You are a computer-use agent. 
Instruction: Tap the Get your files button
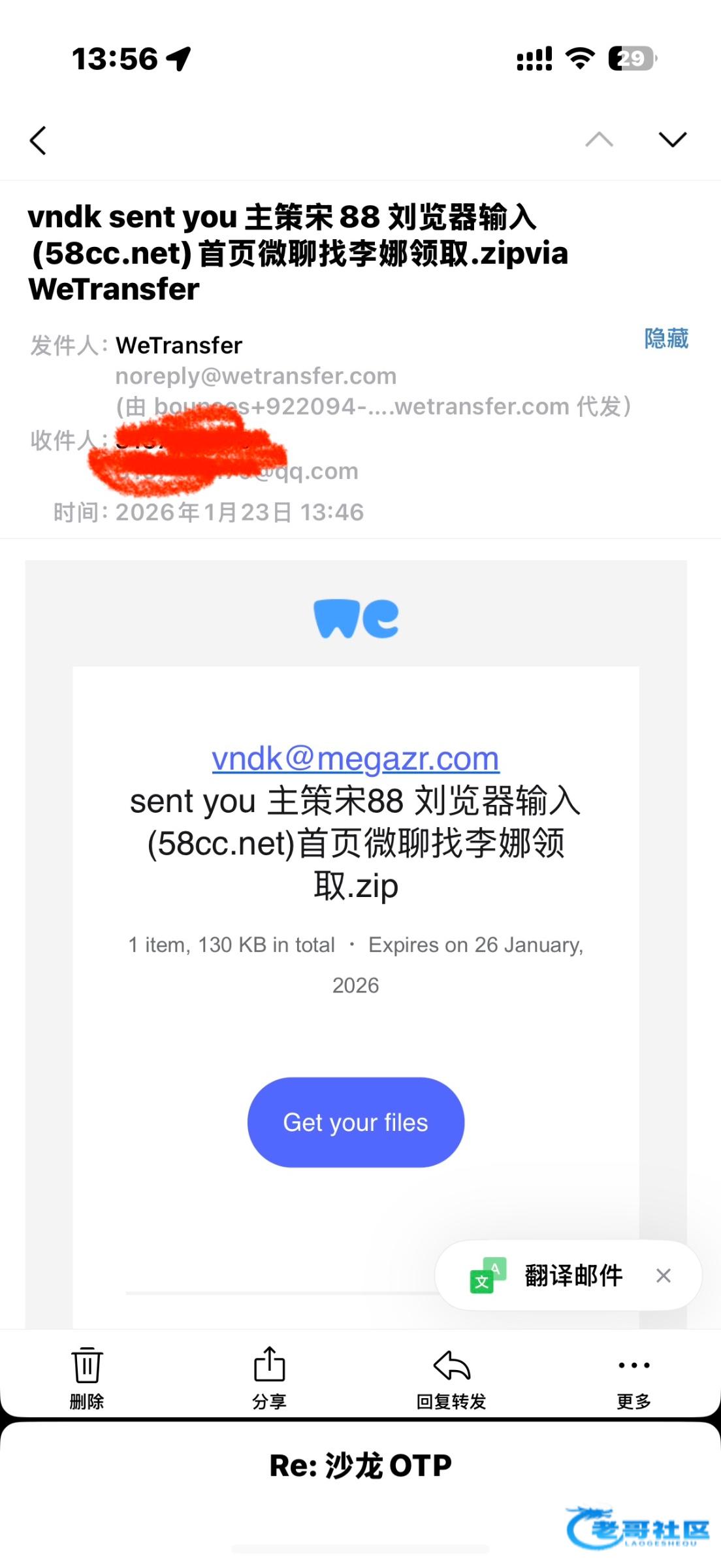pyautogui.click(x=355, y=1122)
